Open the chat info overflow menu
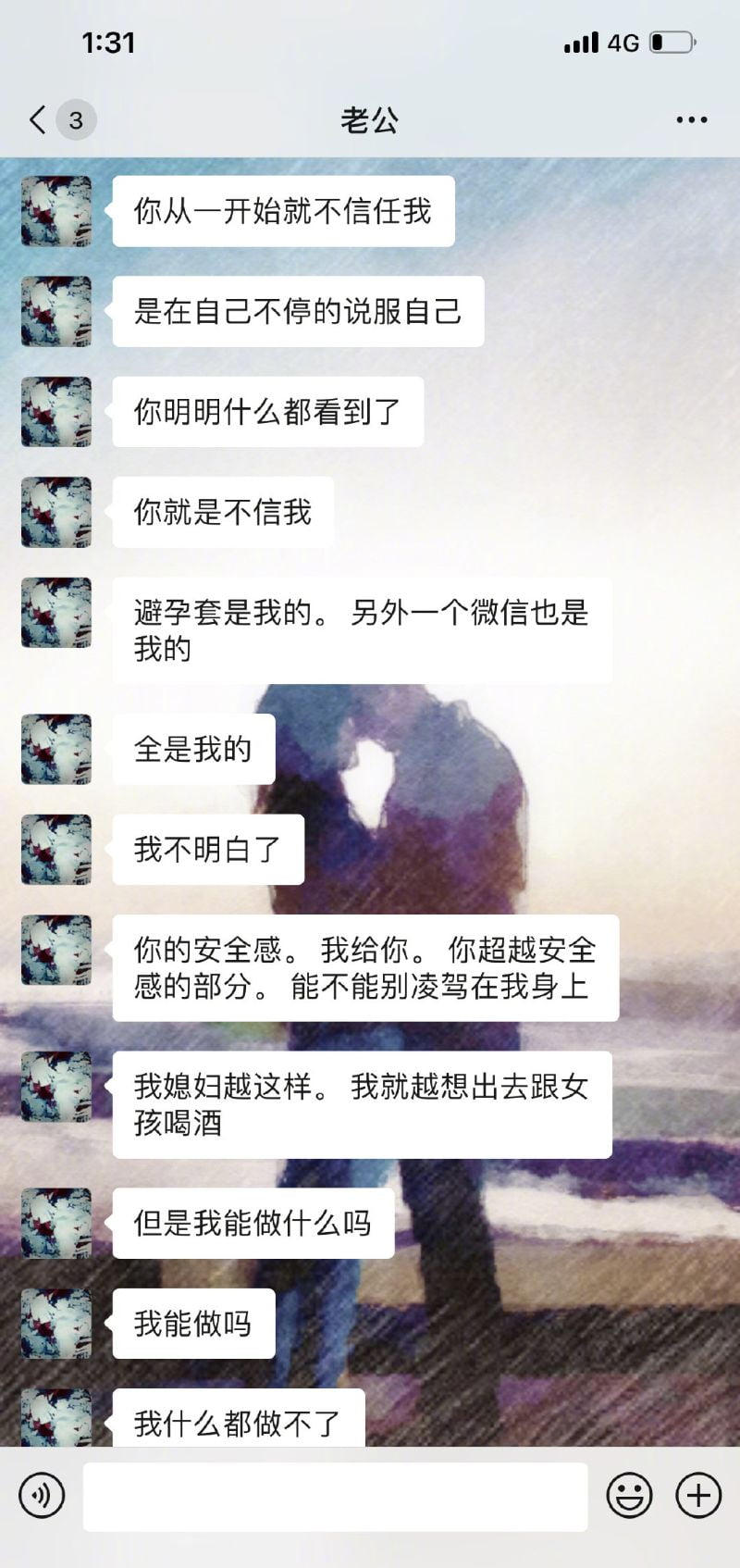 pos(691,120)
